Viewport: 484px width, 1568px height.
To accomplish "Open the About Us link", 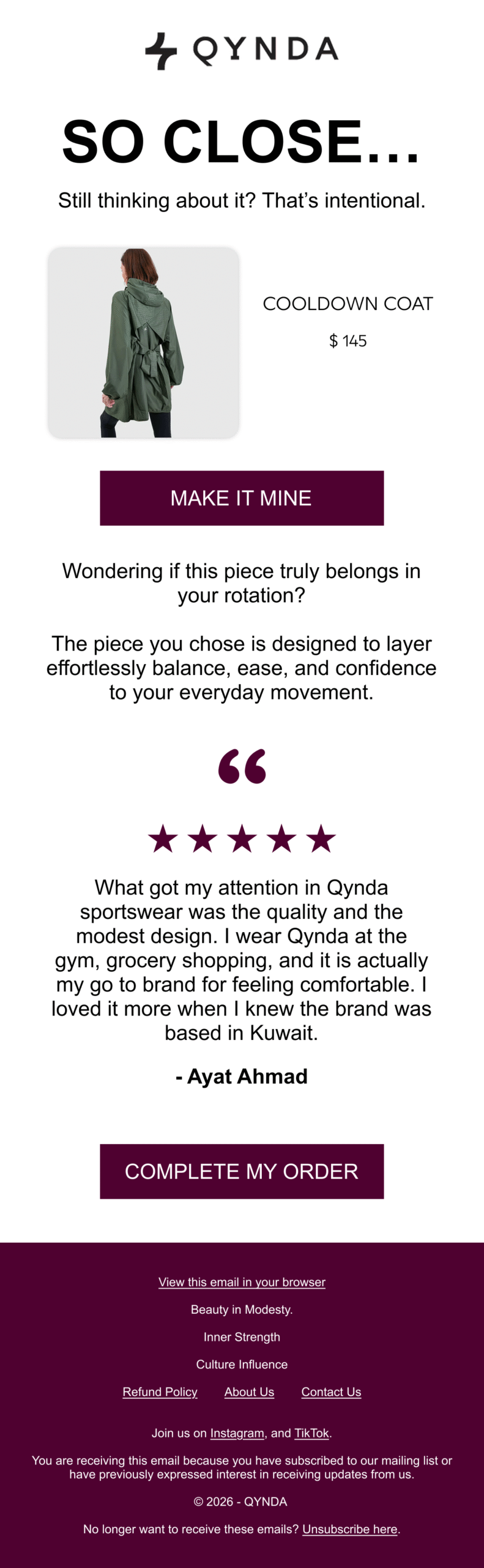I will click(x=249, y=1392).
